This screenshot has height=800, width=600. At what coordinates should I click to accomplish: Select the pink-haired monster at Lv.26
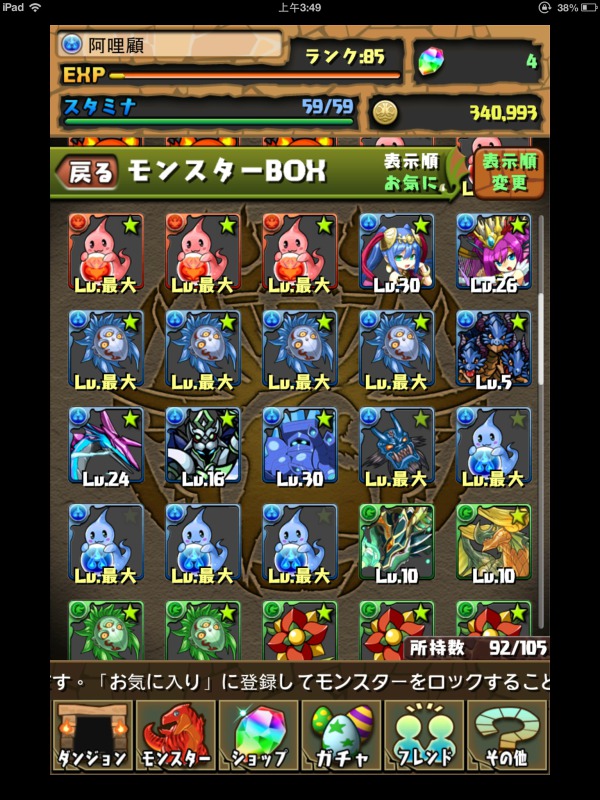tap(494, 252)
